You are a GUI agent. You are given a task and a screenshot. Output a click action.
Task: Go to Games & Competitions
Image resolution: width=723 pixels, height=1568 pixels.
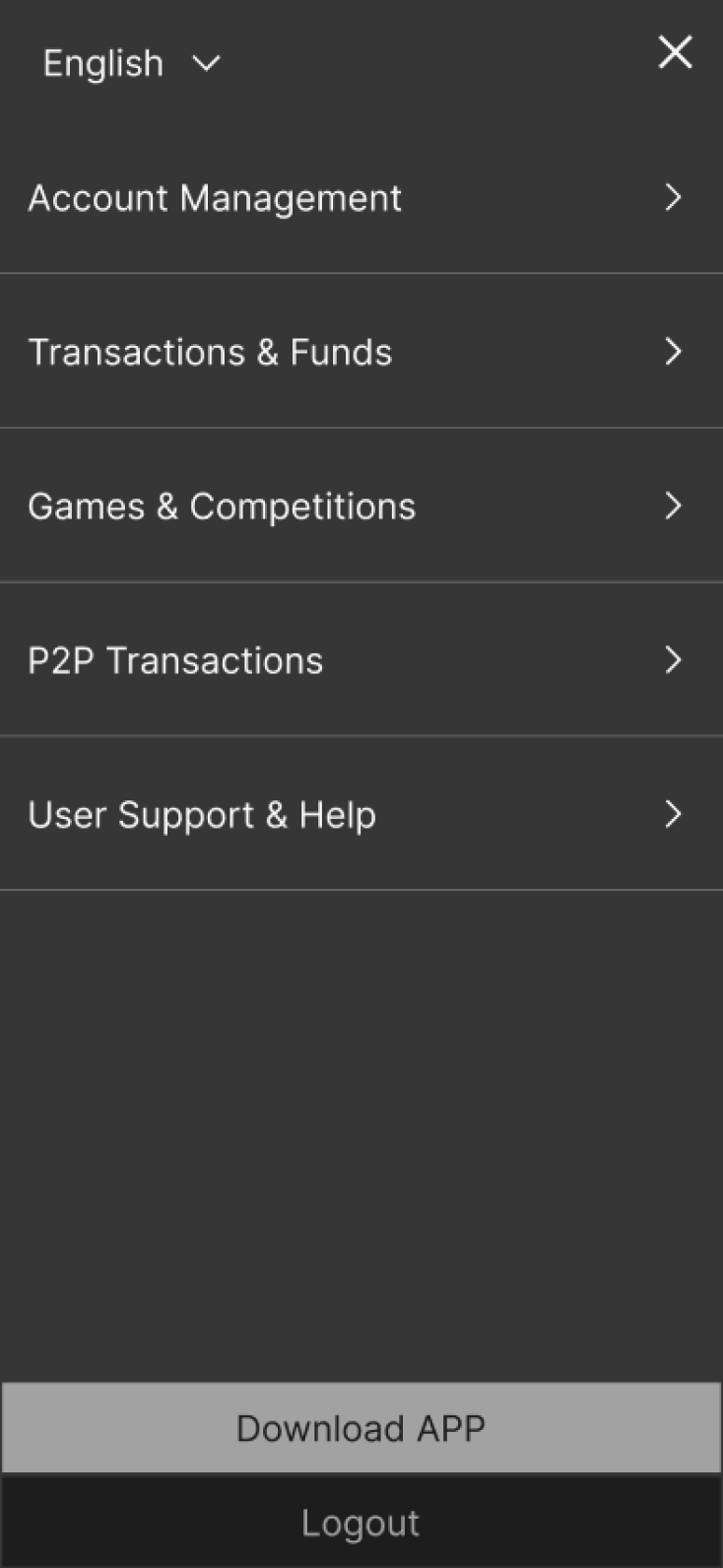pyautogui.click(x=361, y=506)
